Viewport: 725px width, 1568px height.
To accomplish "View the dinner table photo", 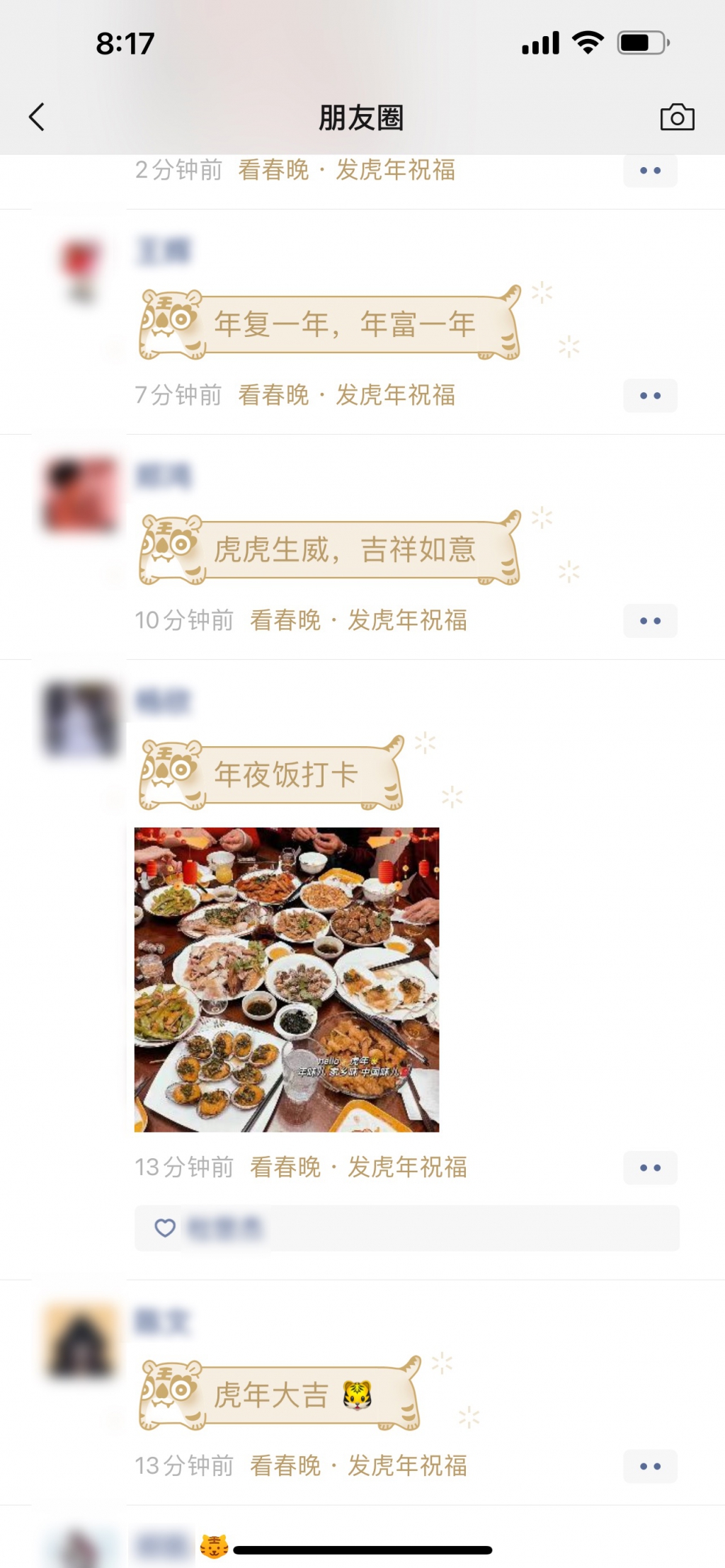I will click(287, 980).
